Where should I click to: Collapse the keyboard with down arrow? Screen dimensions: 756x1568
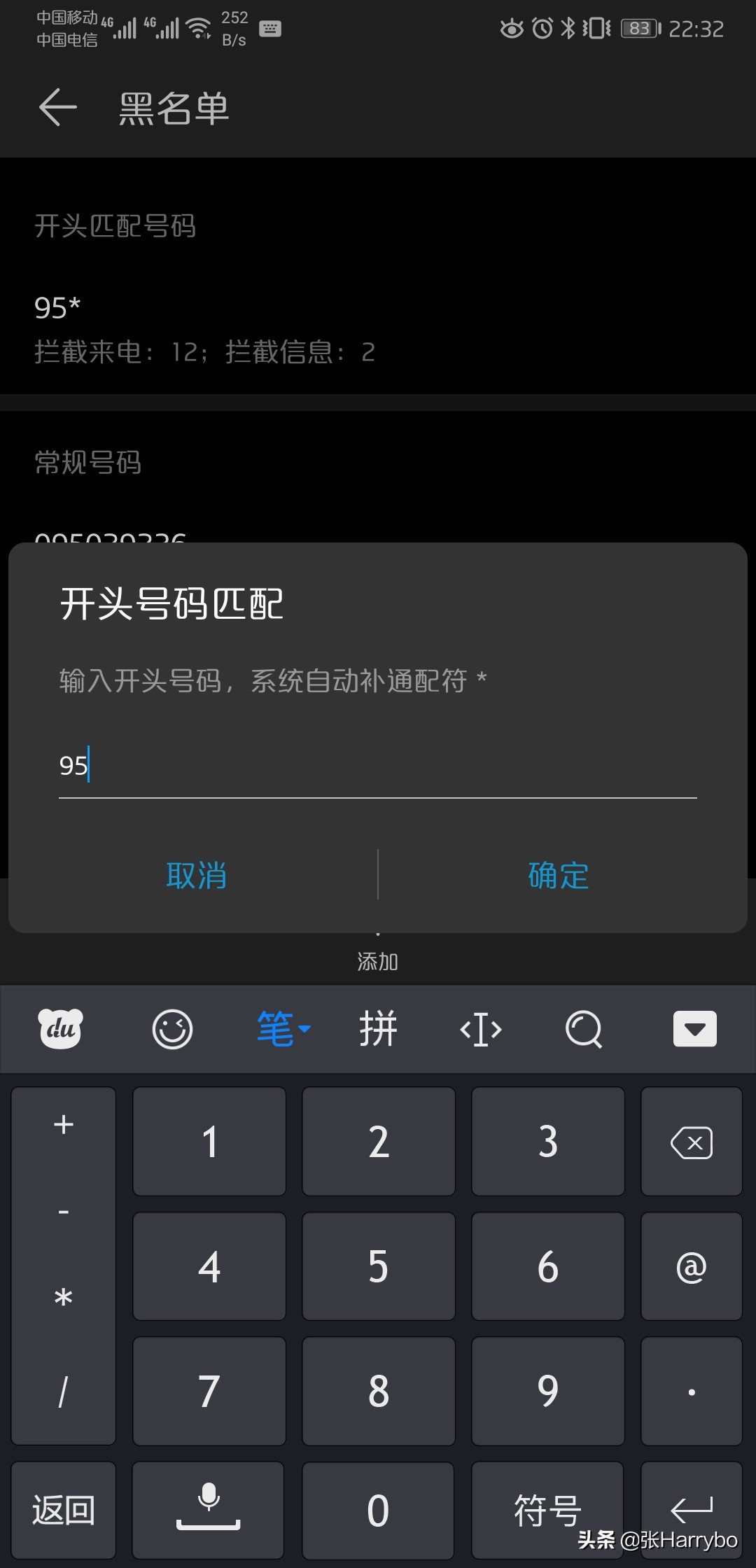coord(694,1028)
